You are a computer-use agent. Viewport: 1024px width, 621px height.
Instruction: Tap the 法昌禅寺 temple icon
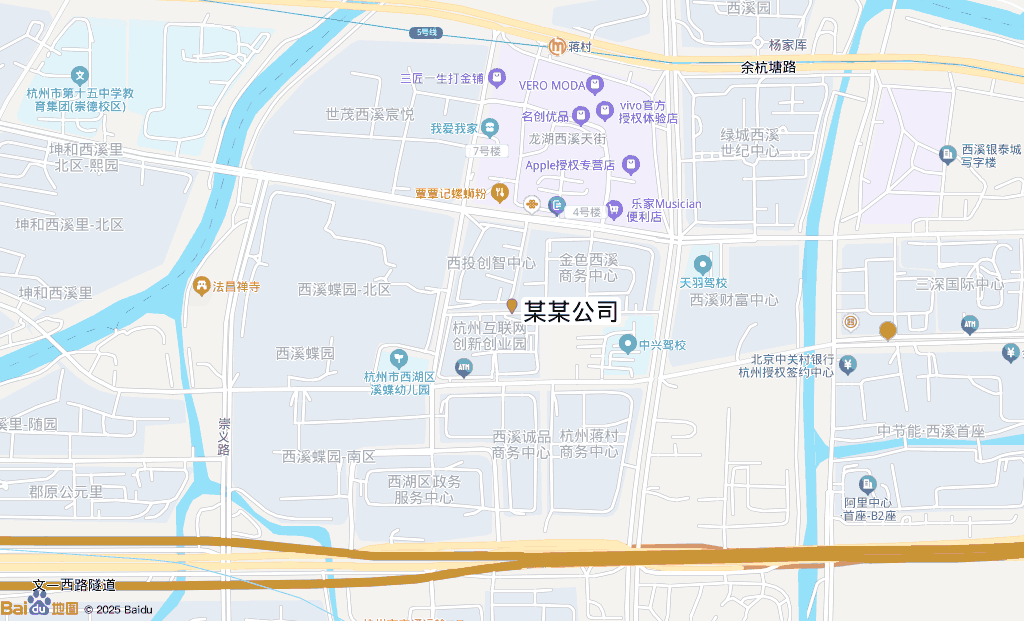coord(202,286)
